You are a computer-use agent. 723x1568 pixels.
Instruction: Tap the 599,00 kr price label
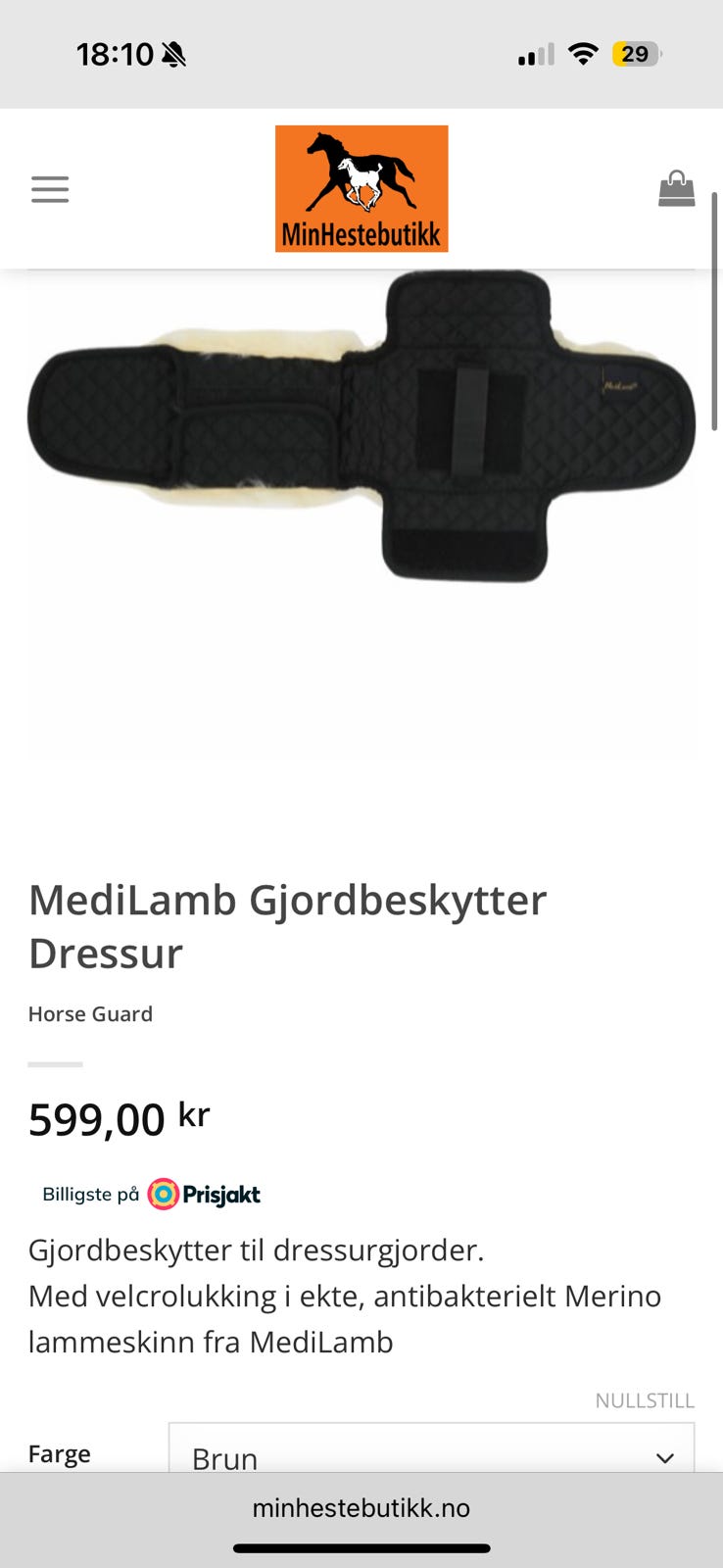pyautogui.click(x=118, y=1117)
